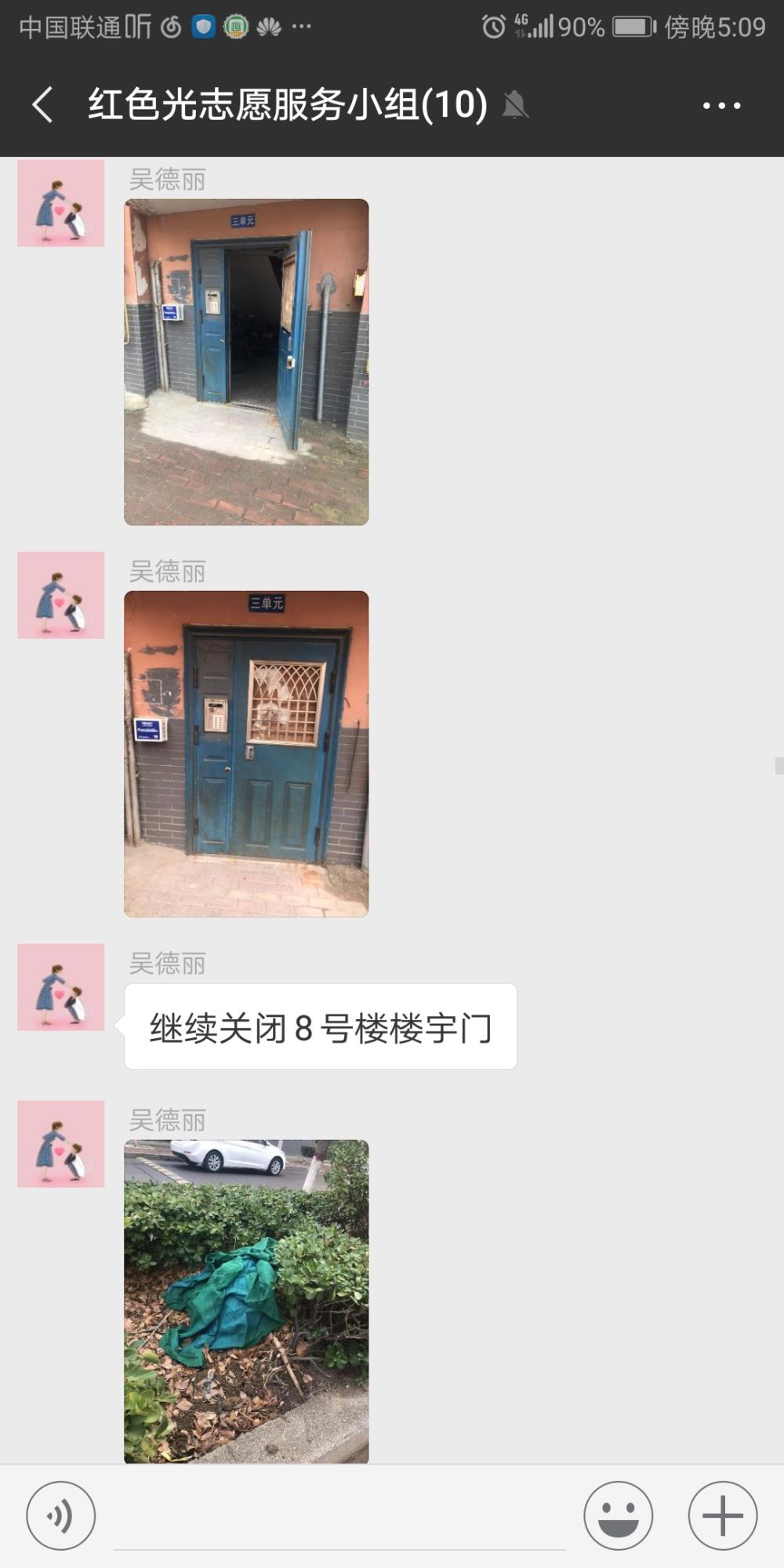Open the photo of the open blue door
The width and height of the screenshot is (784, 1568).
tap(246, 362)
